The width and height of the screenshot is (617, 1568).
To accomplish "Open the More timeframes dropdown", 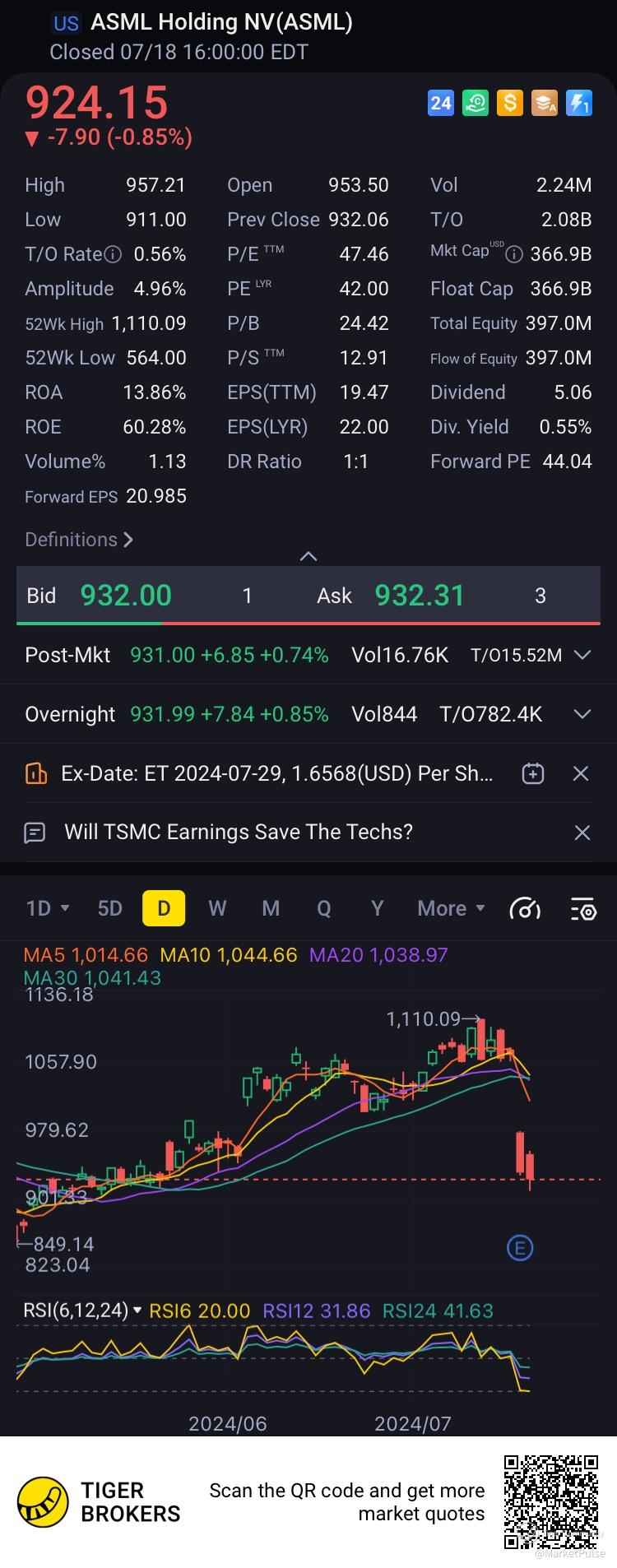I will pos(451,908).
